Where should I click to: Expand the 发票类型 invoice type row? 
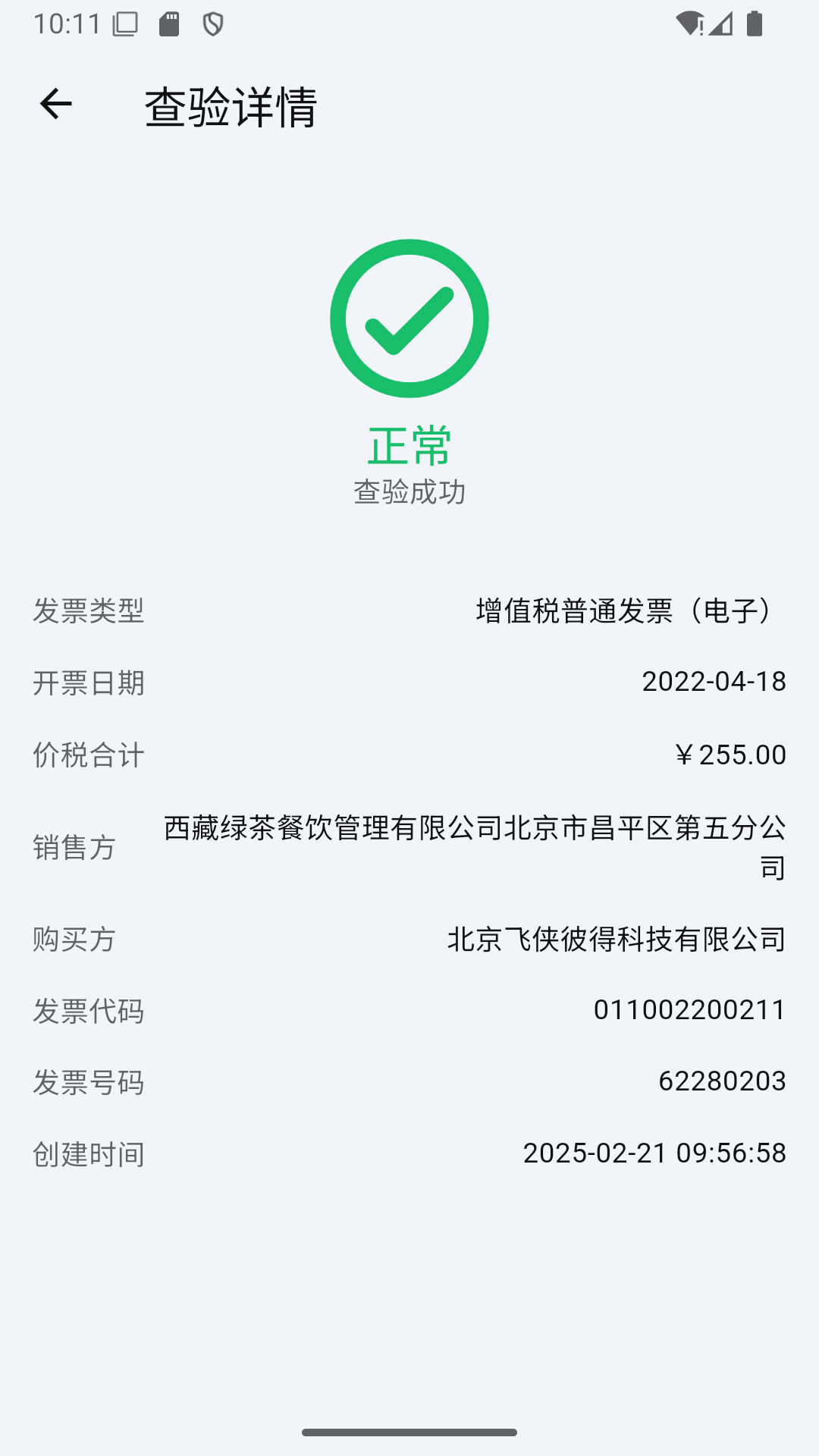tap(409, 611)
